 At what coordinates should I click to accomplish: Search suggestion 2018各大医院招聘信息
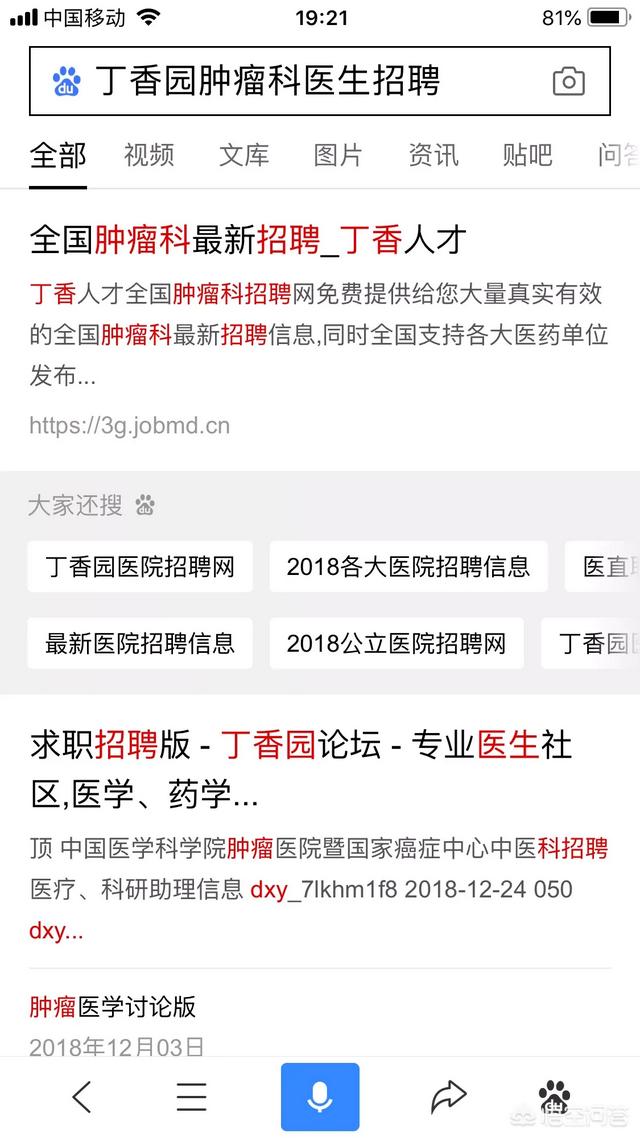408,567
